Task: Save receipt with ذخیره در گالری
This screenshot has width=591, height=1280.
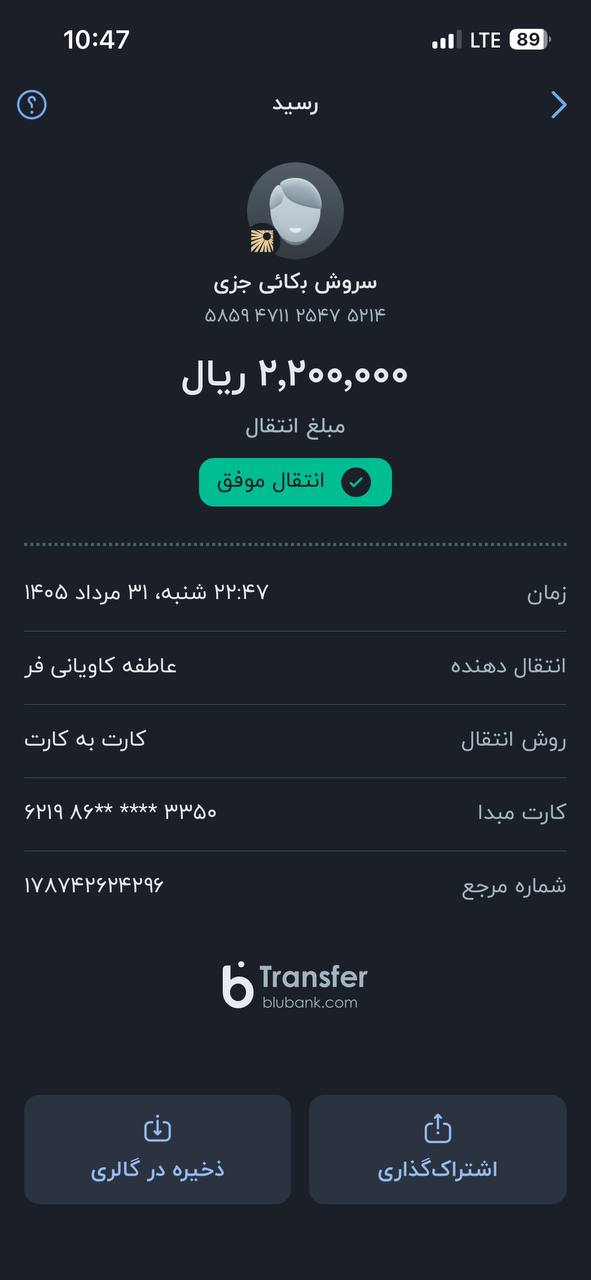Action: click(157, 1149)
